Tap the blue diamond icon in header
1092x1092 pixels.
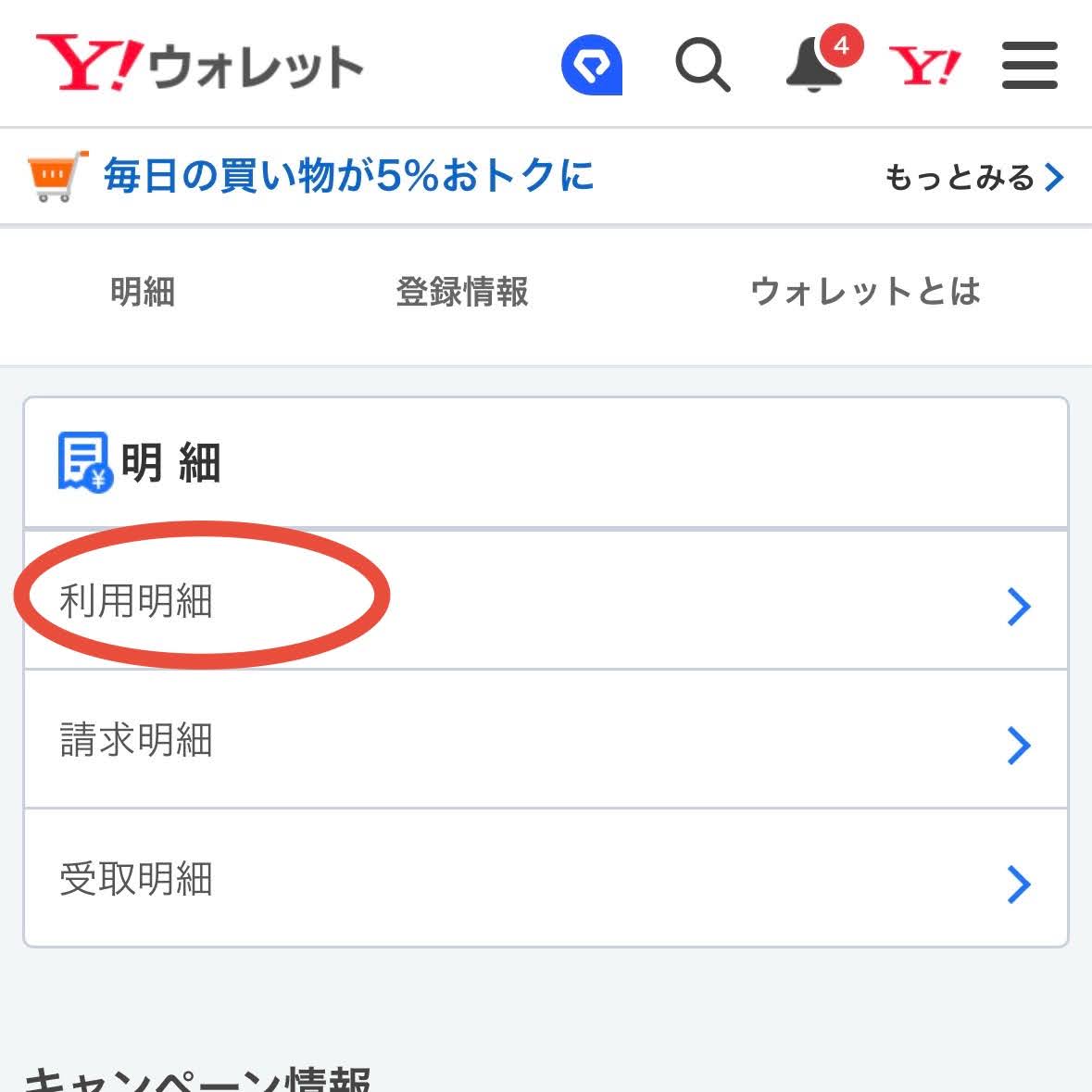click(592, 65)
